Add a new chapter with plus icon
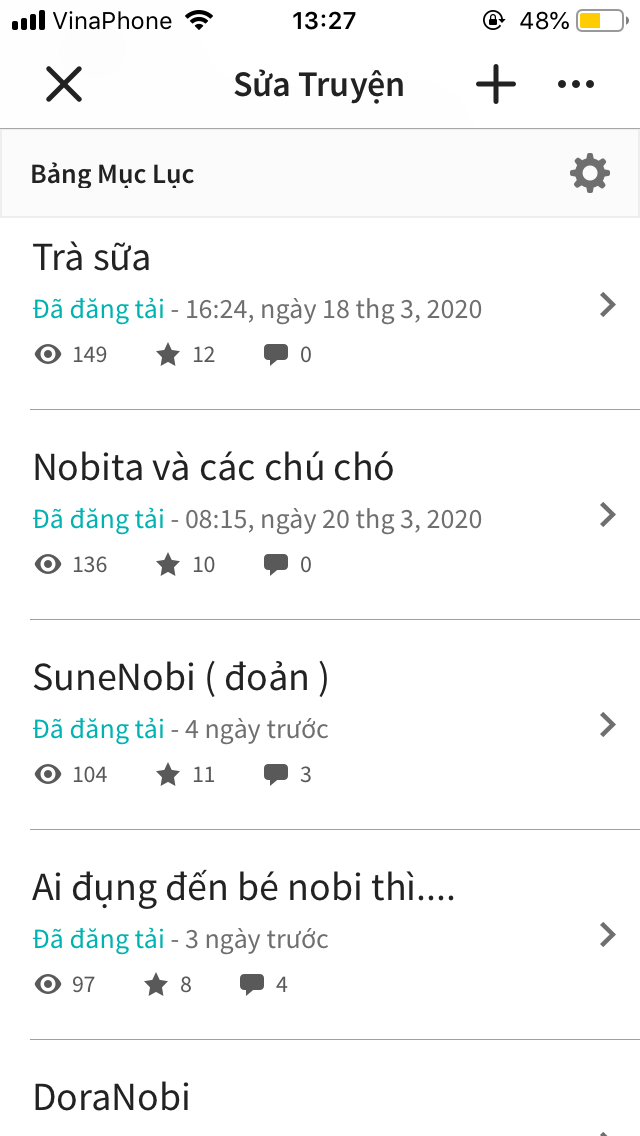This screenshot has height=1136, width=640. coord(496,84)
